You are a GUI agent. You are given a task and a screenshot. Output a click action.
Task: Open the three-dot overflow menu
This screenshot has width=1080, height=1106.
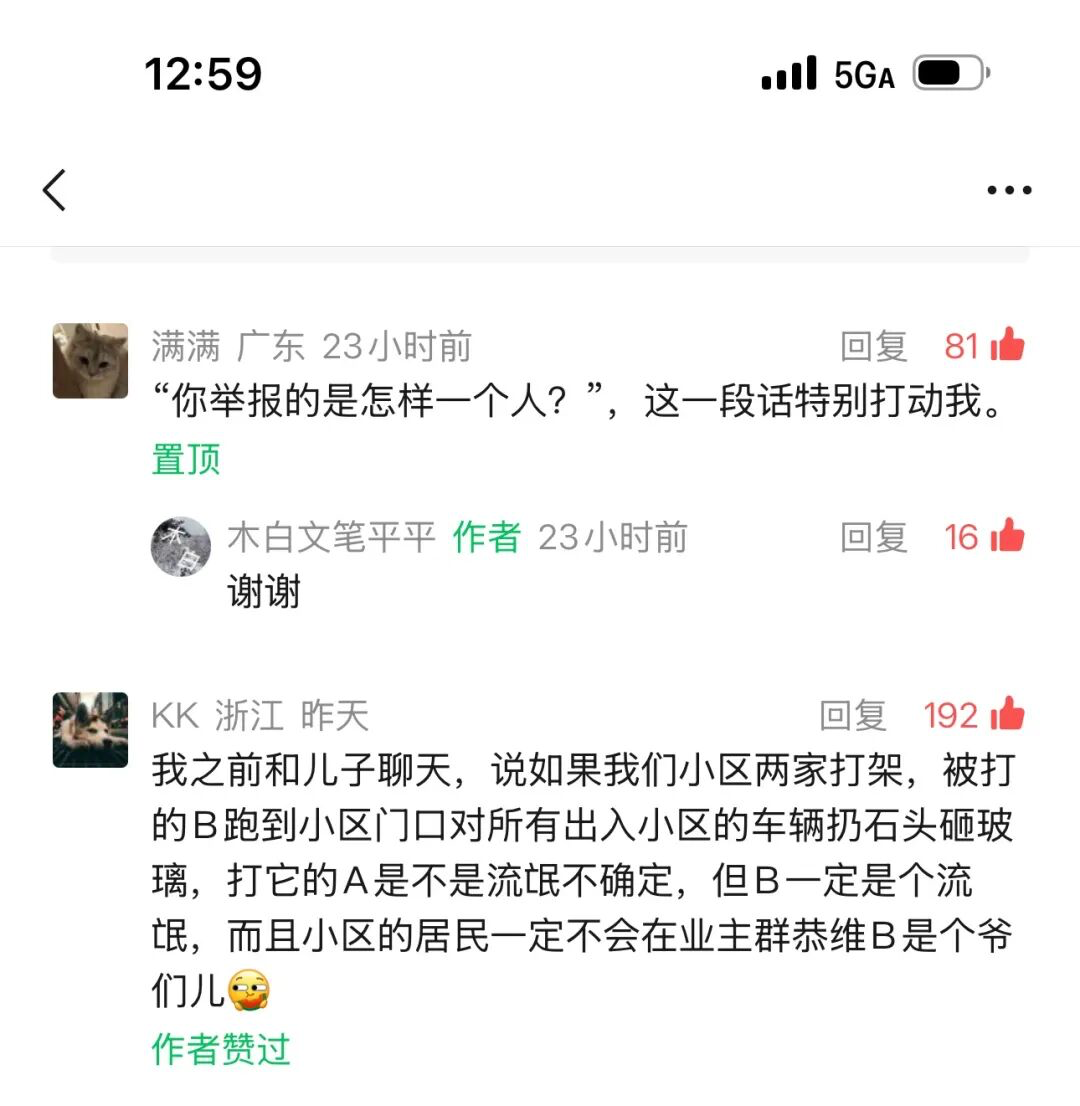coord(1008,190)
